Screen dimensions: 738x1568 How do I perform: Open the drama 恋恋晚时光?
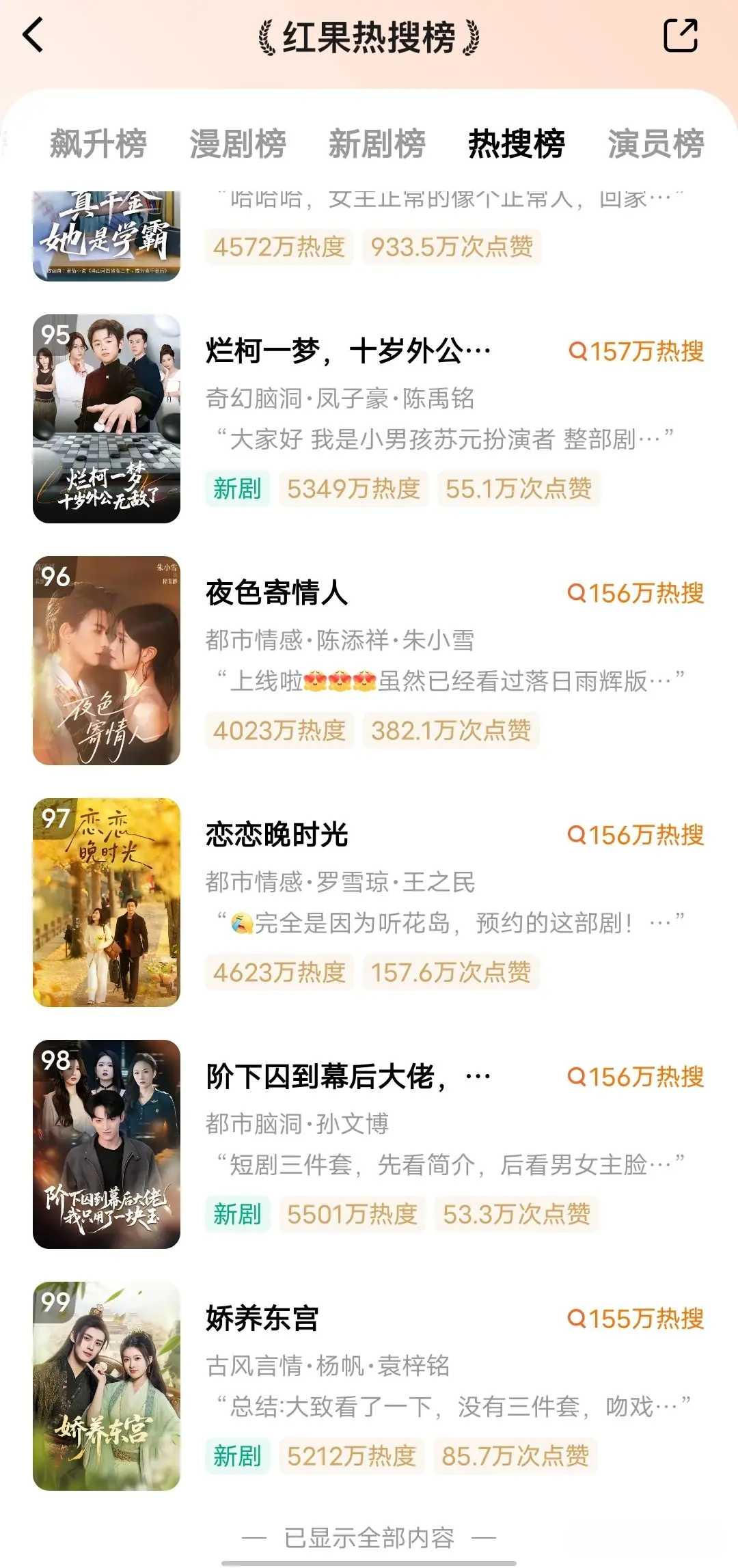[277, 835]
